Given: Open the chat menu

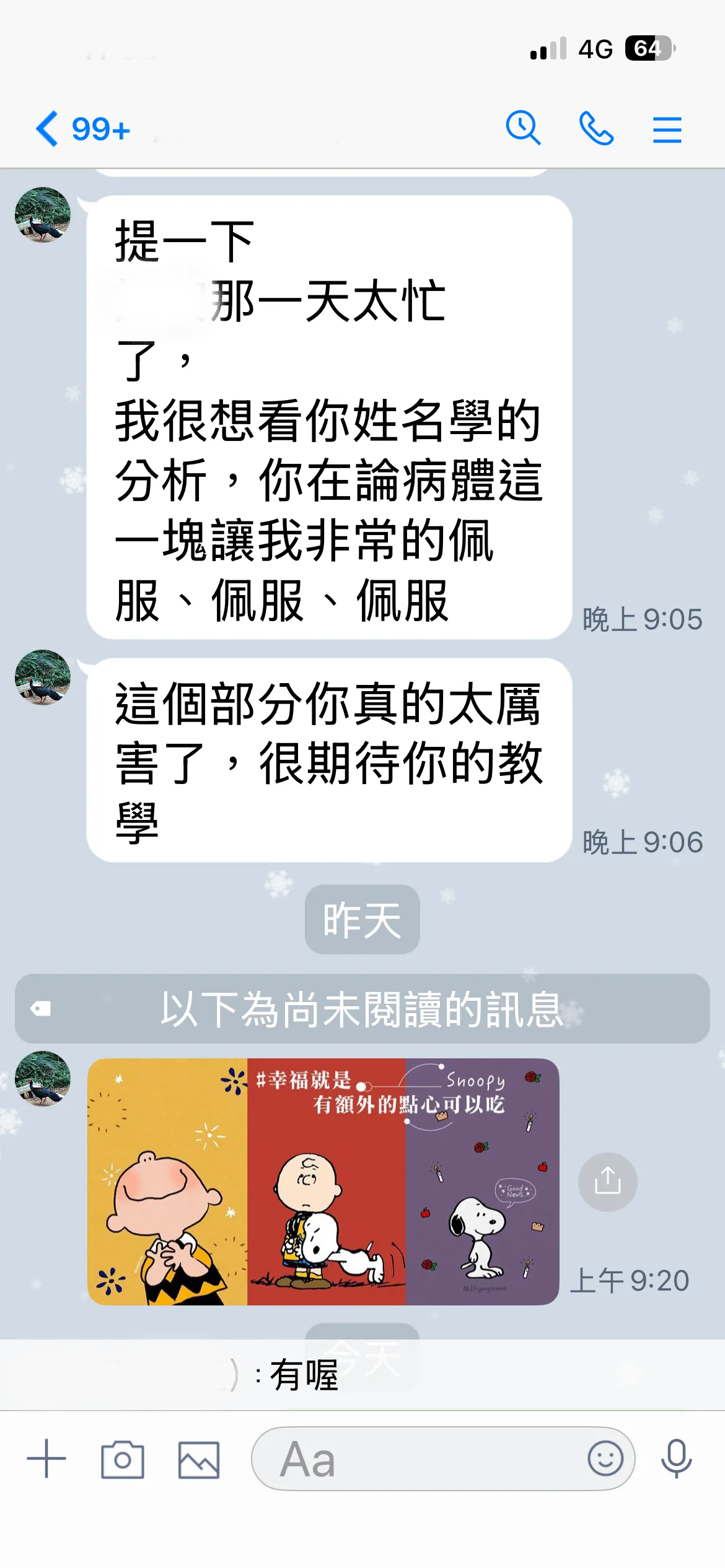Looking at the screenshot, I should 667,130.
